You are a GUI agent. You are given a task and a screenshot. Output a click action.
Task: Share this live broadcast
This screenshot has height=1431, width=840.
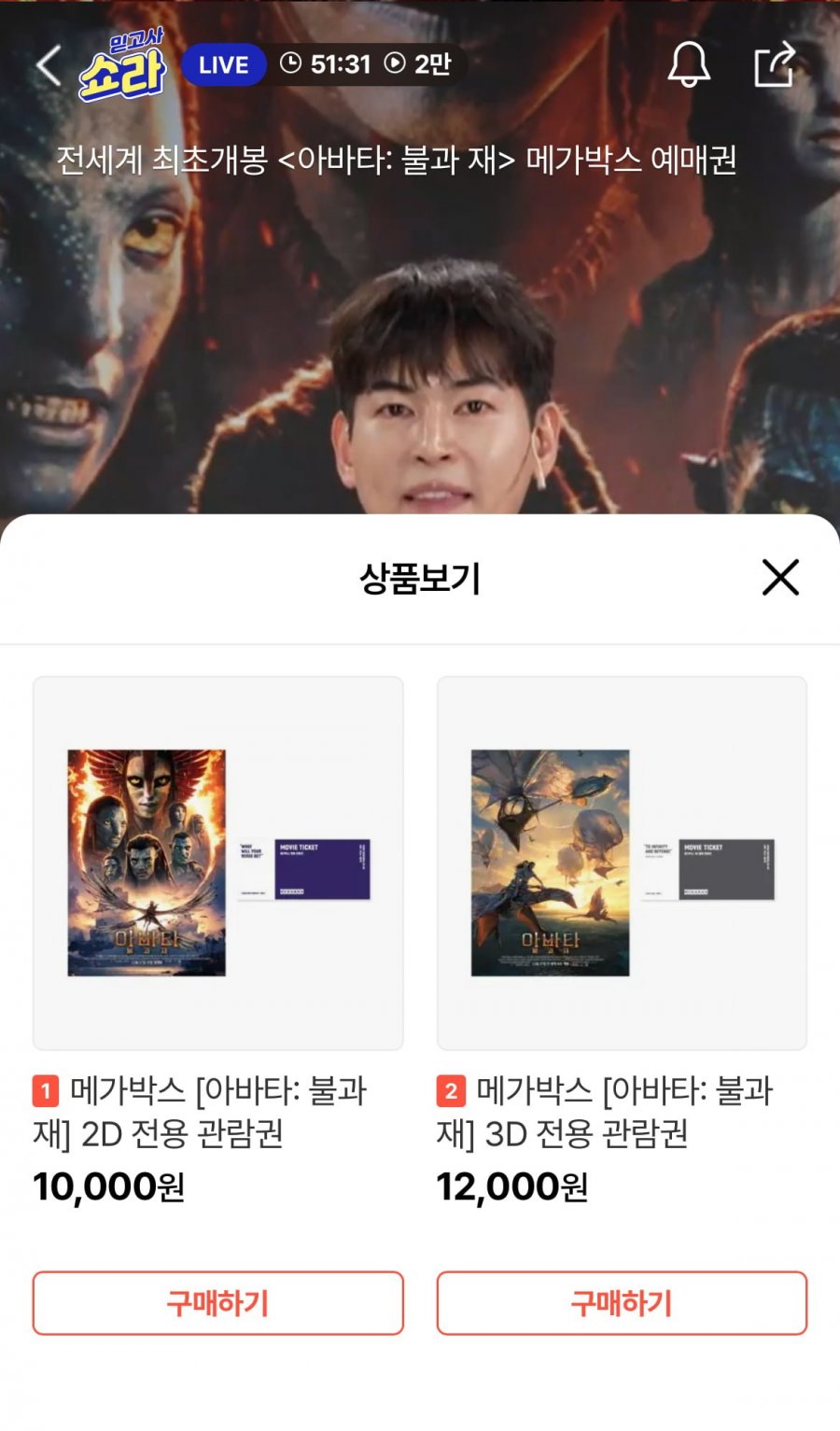(775, 64)
